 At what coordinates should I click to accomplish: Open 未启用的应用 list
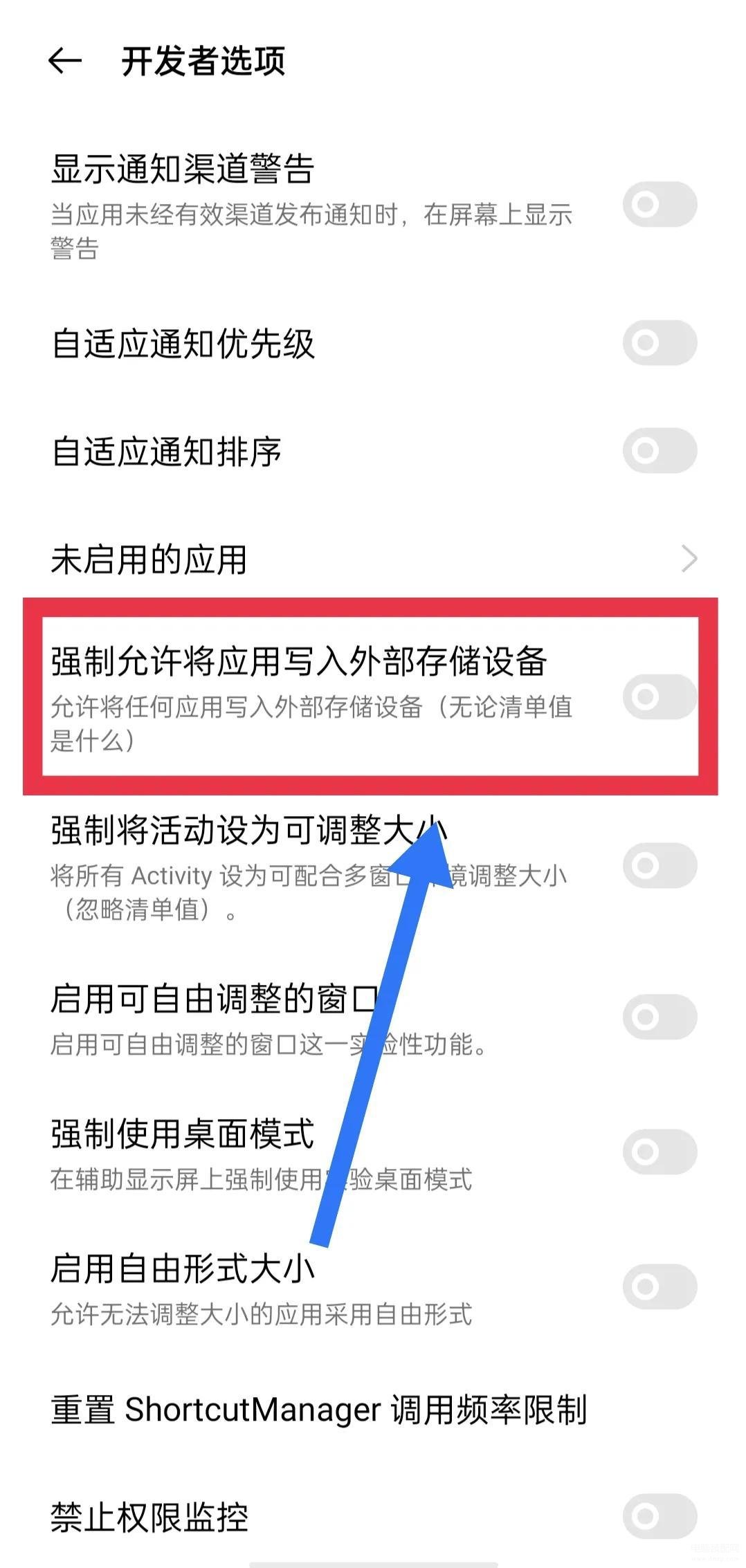(373, 559)
